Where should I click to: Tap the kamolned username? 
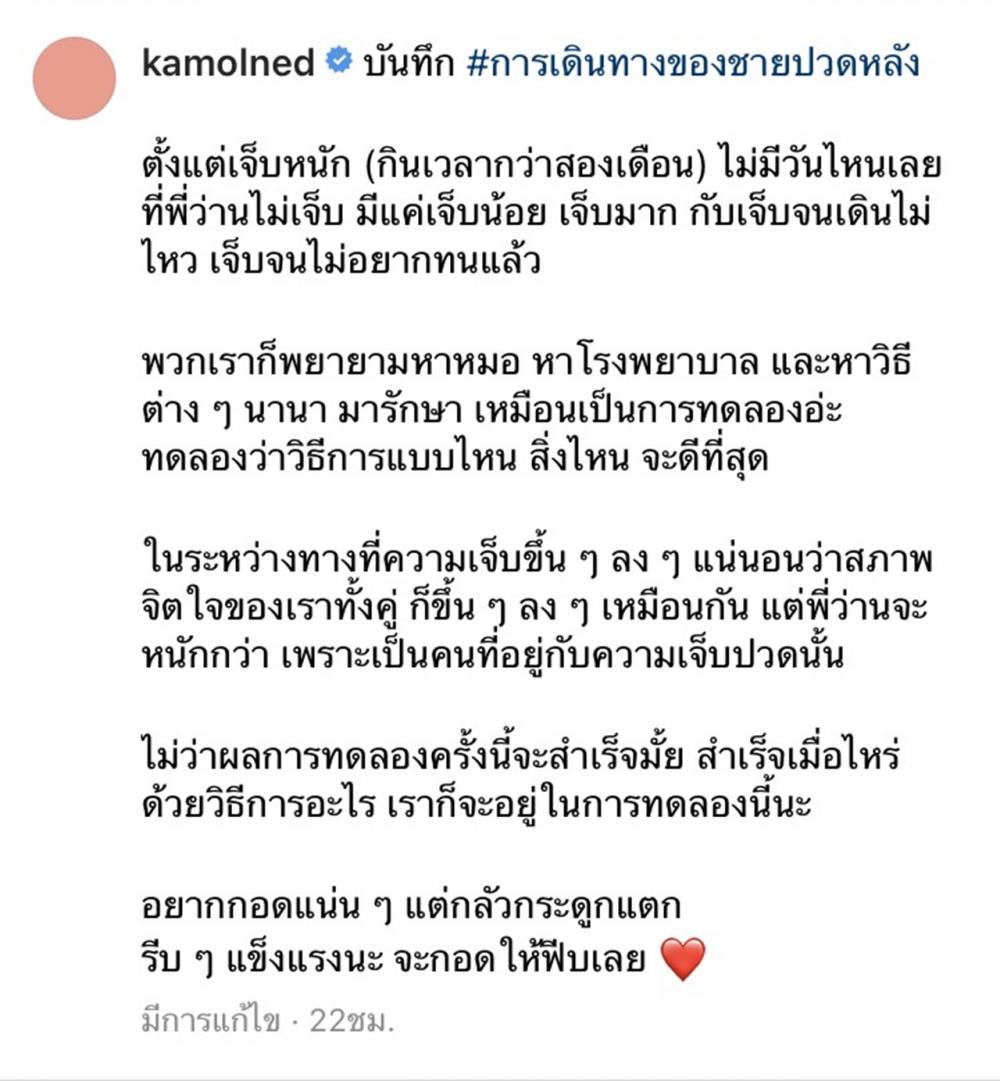[x=228, y=65]
